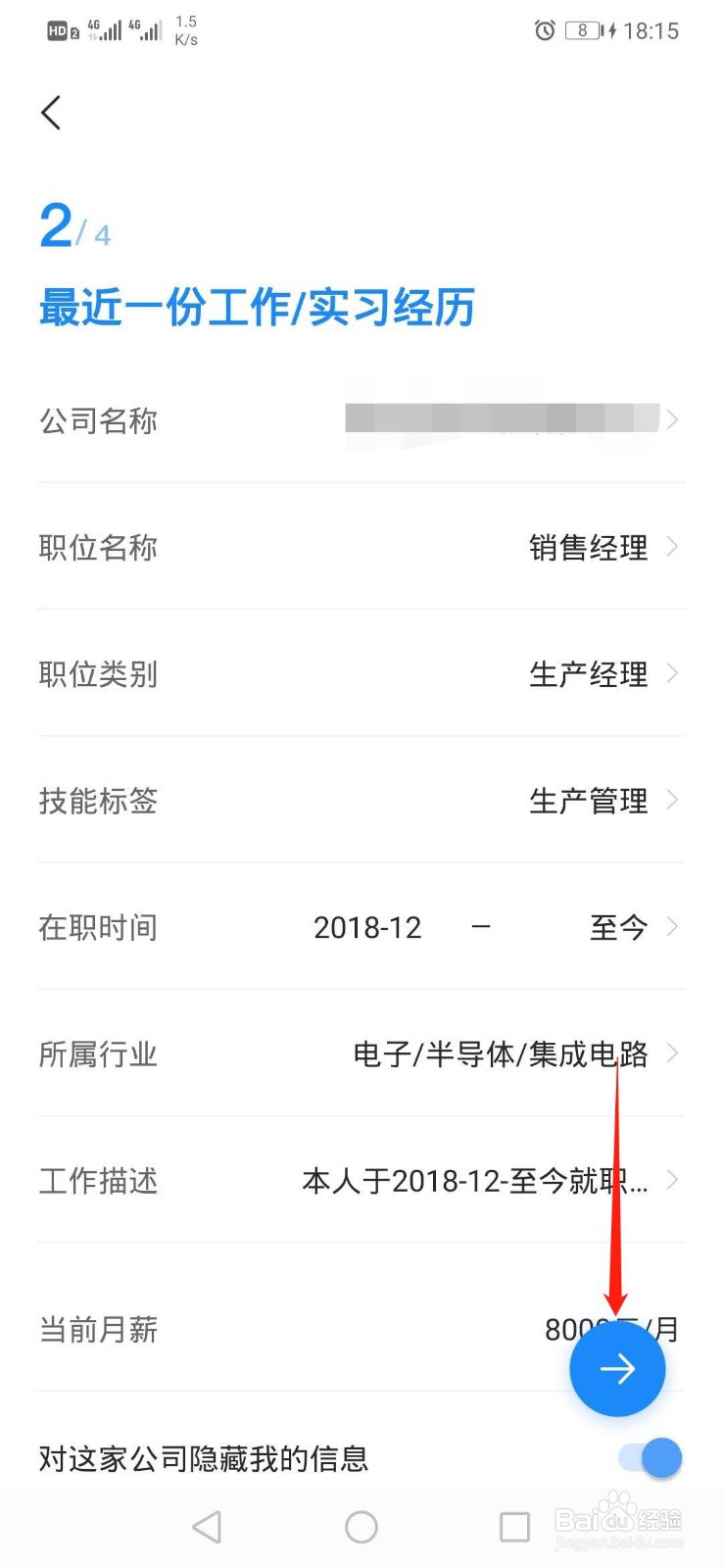
Task: Open 所属行业 selection via chevron
Action: coord(674,1054)
